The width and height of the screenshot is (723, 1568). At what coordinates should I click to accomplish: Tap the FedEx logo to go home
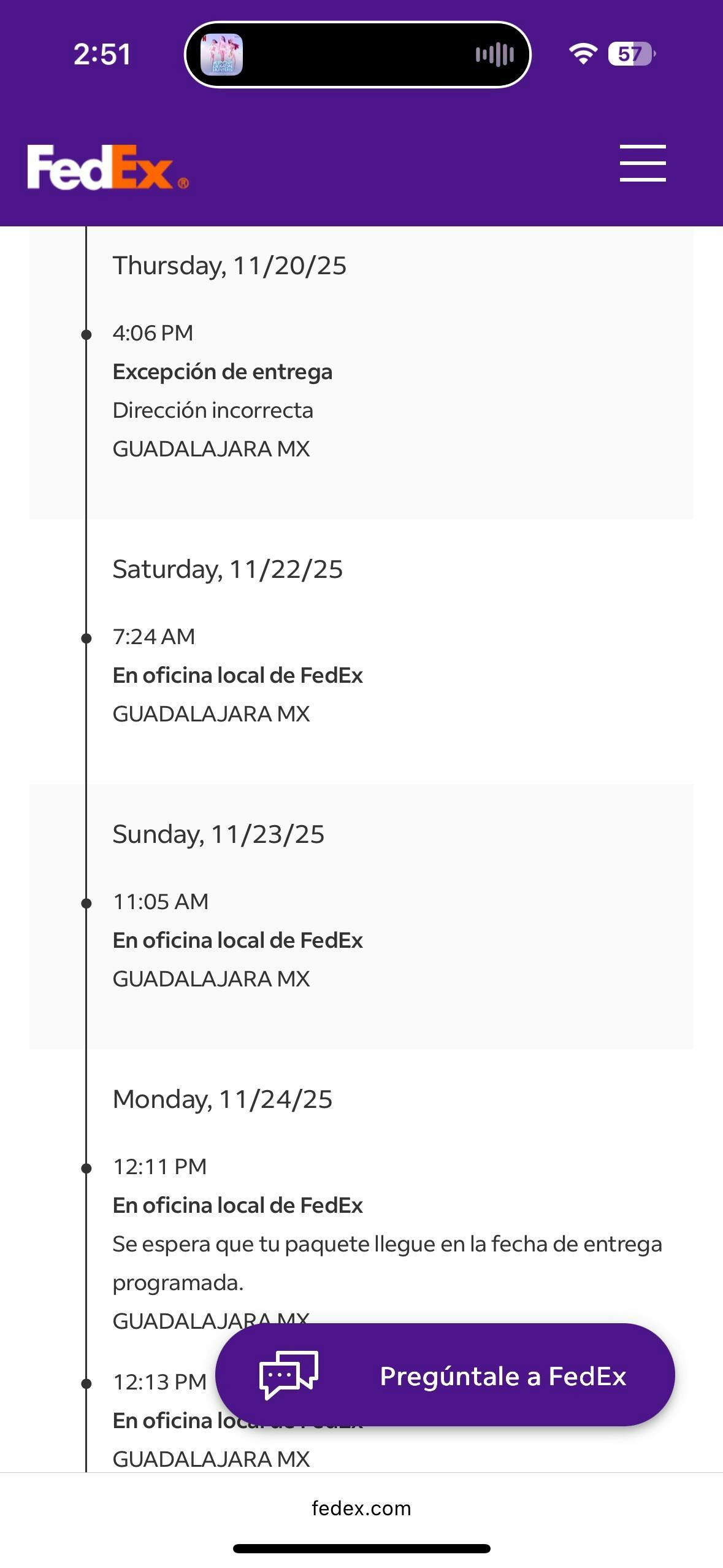(107, 167)
